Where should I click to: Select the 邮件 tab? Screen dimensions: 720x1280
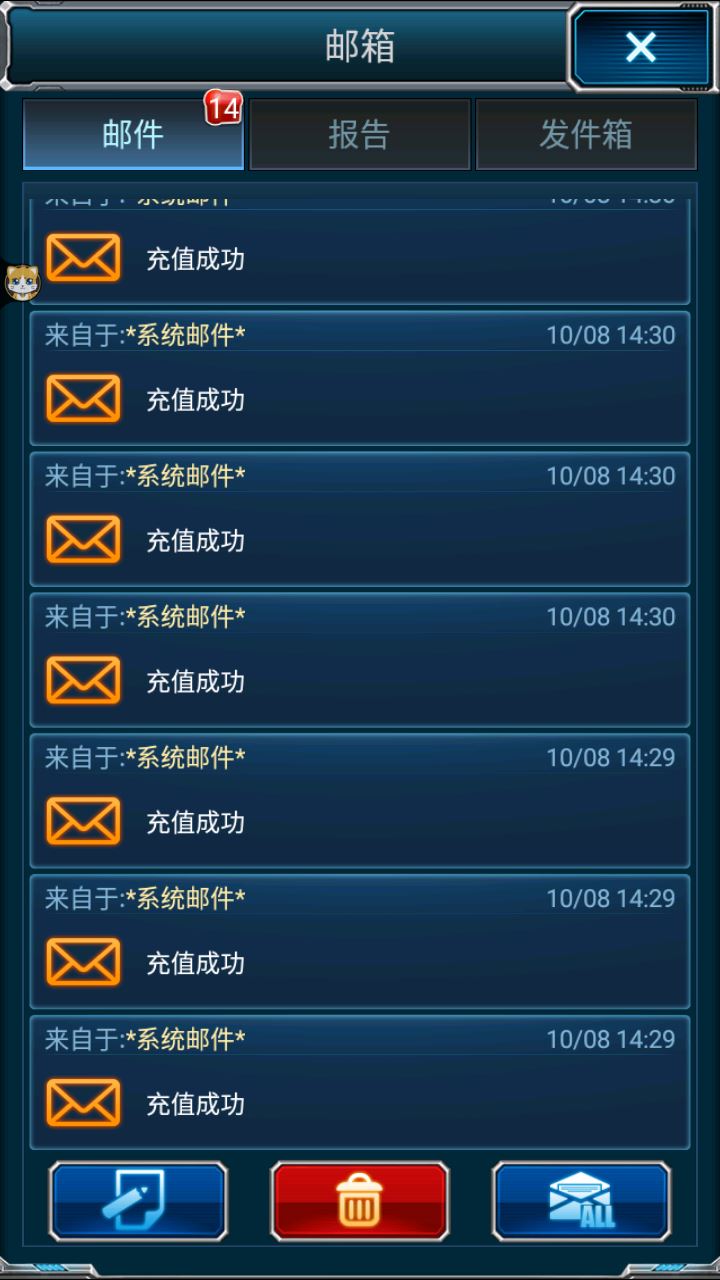coord(133,134)
